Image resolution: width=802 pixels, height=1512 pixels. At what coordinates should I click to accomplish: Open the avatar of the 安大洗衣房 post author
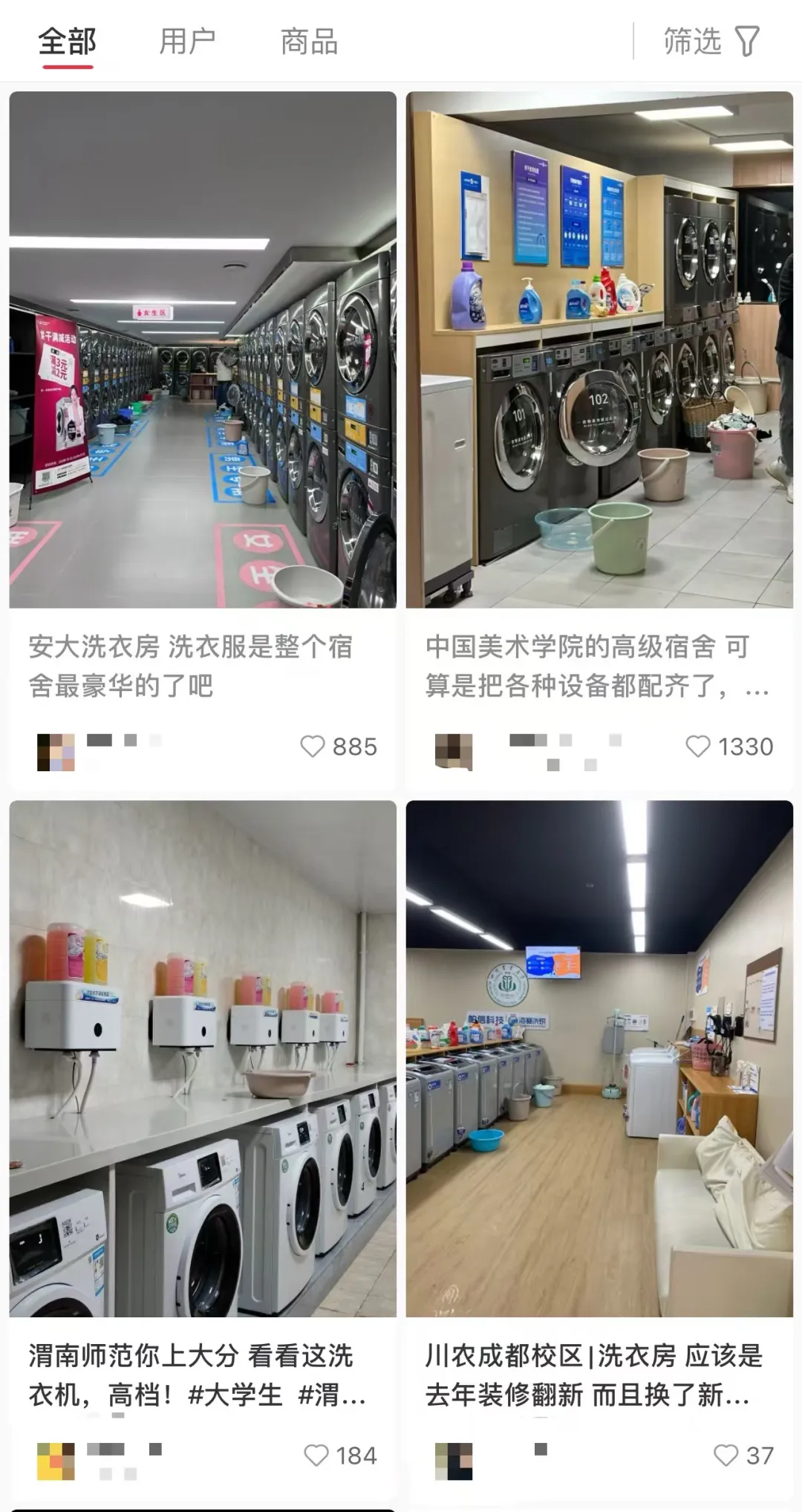55,747
